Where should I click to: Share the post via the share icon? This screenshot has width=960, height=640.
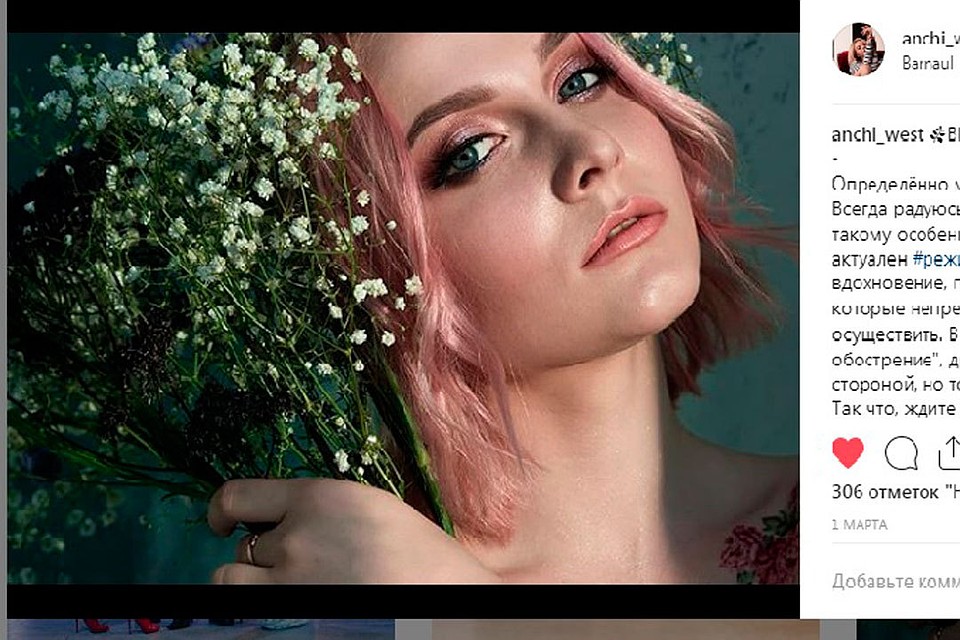pos(948,454)
